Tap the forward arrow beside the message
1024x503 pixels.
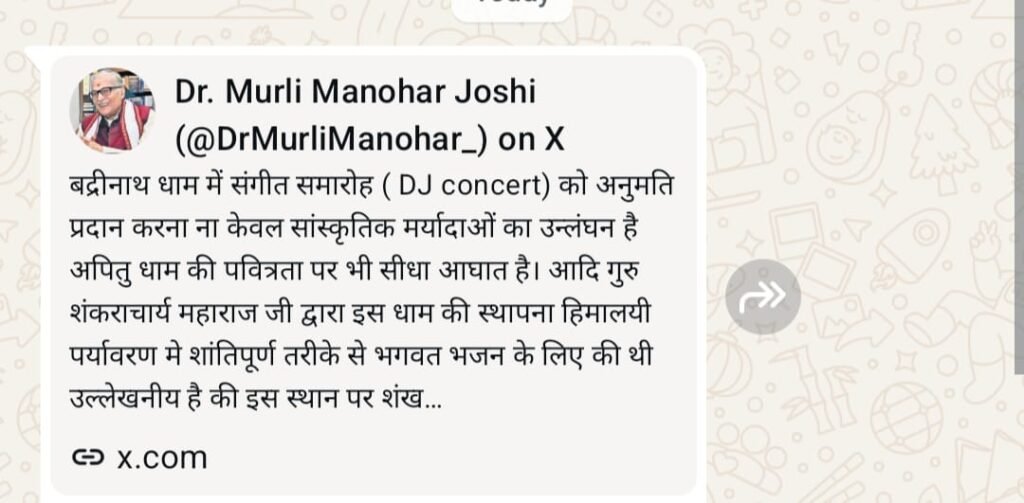763,297
